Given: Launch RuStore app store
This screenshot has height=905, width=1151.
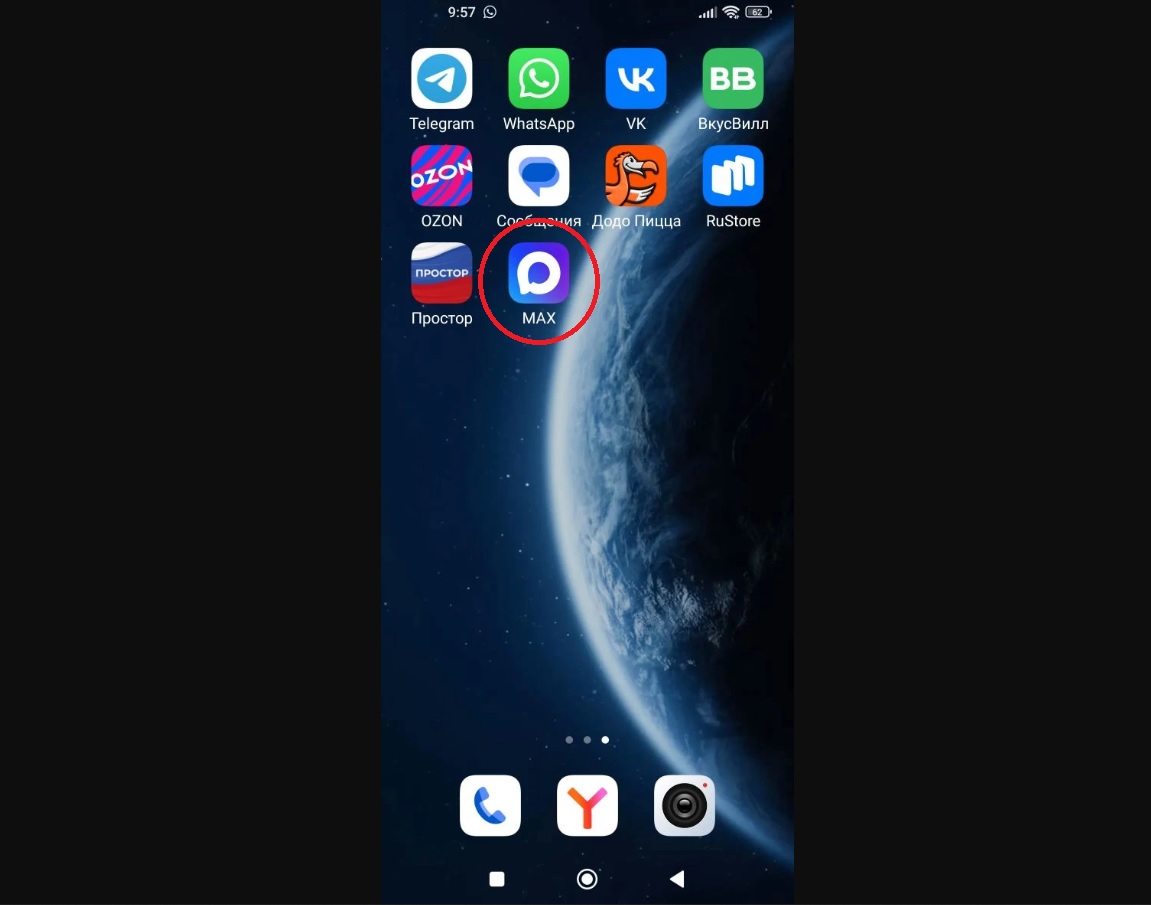Looking at the screenshot, I should (x=733, y=176).
